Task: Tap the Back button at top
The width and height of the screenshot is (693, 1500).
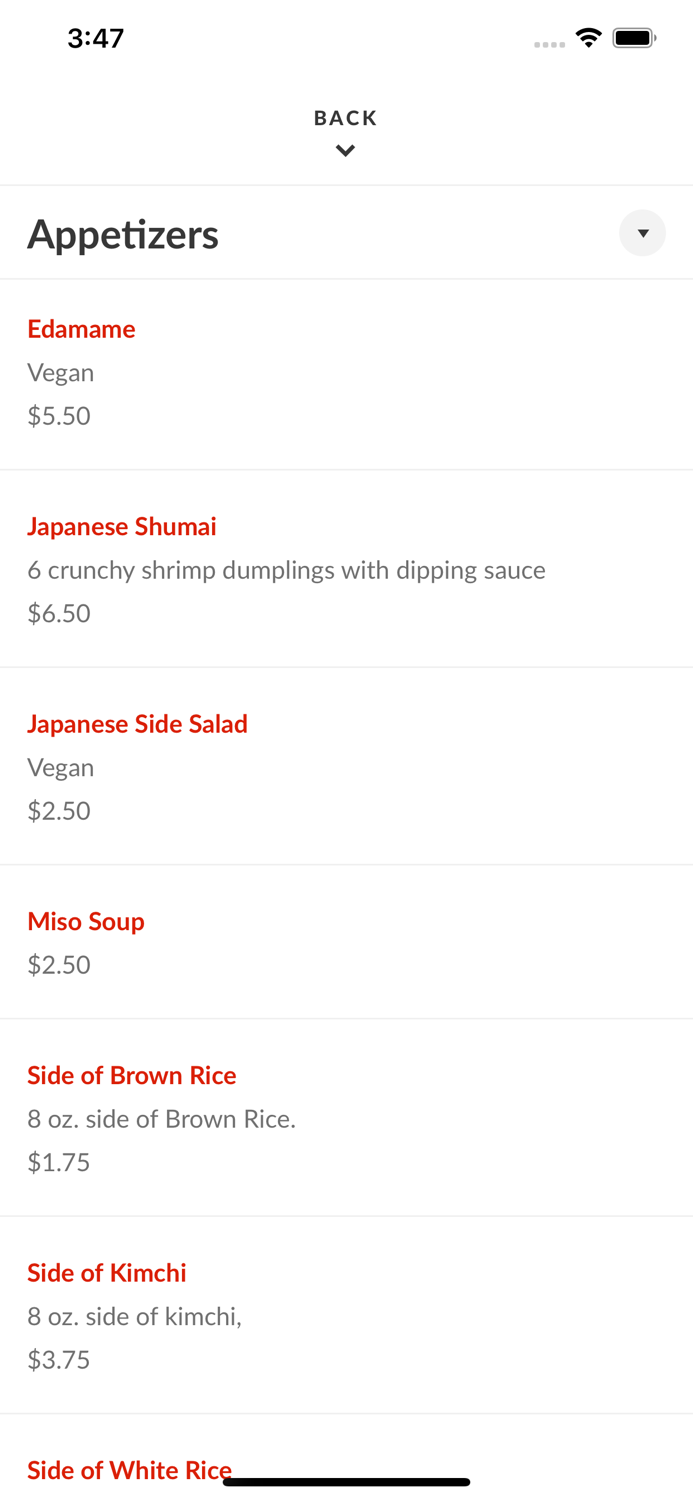Action: [345, 131]
